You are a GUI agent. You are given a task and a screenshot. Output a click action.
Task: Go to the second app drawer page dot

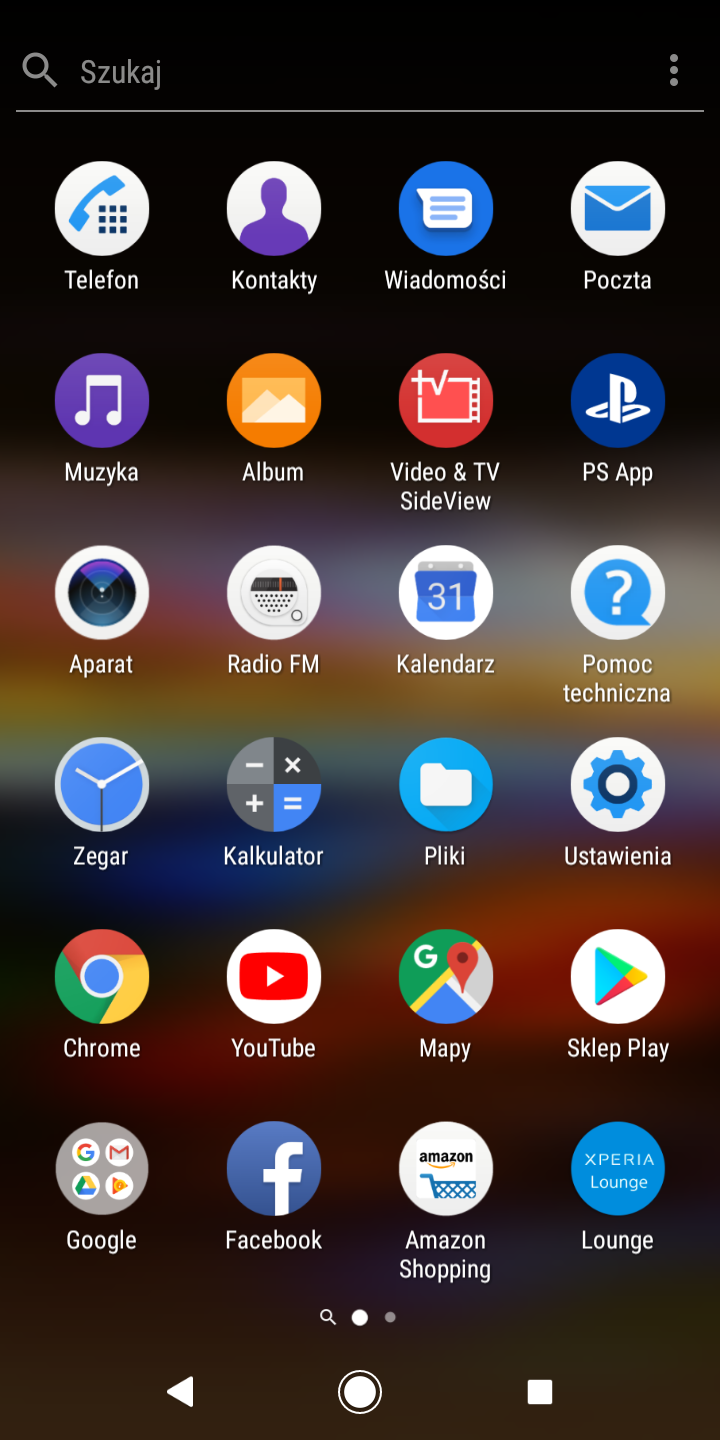390,1317
